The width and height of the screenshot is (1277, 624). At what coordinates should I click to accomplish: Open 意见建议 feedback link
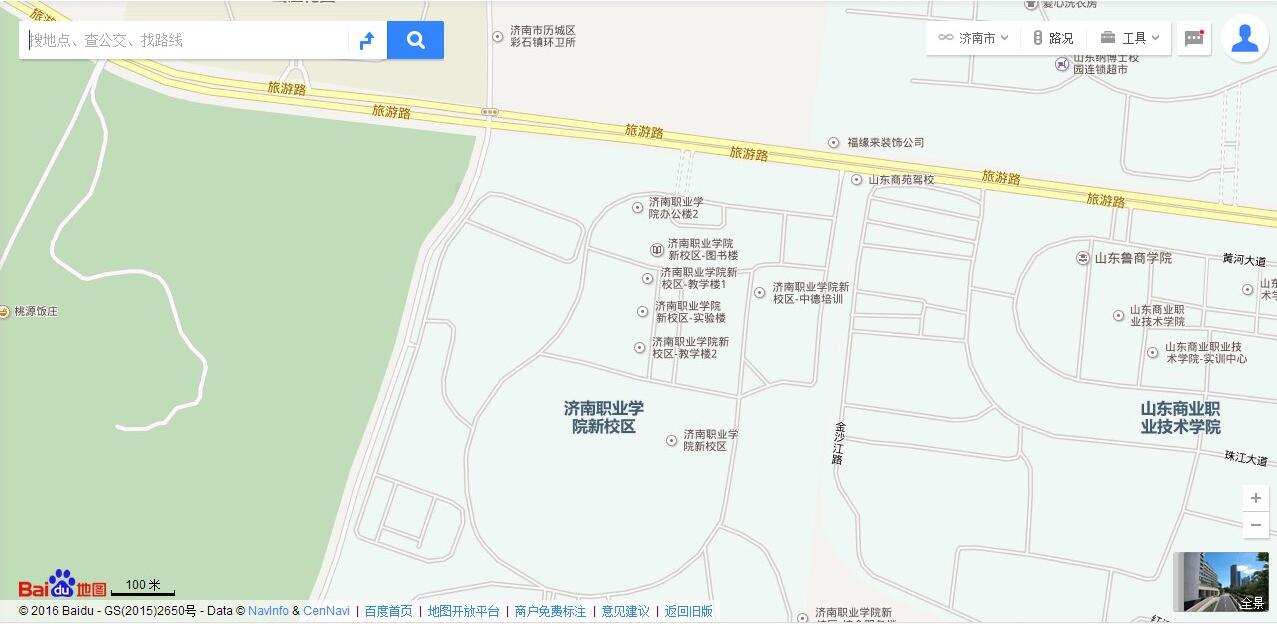tap(625, 611)
